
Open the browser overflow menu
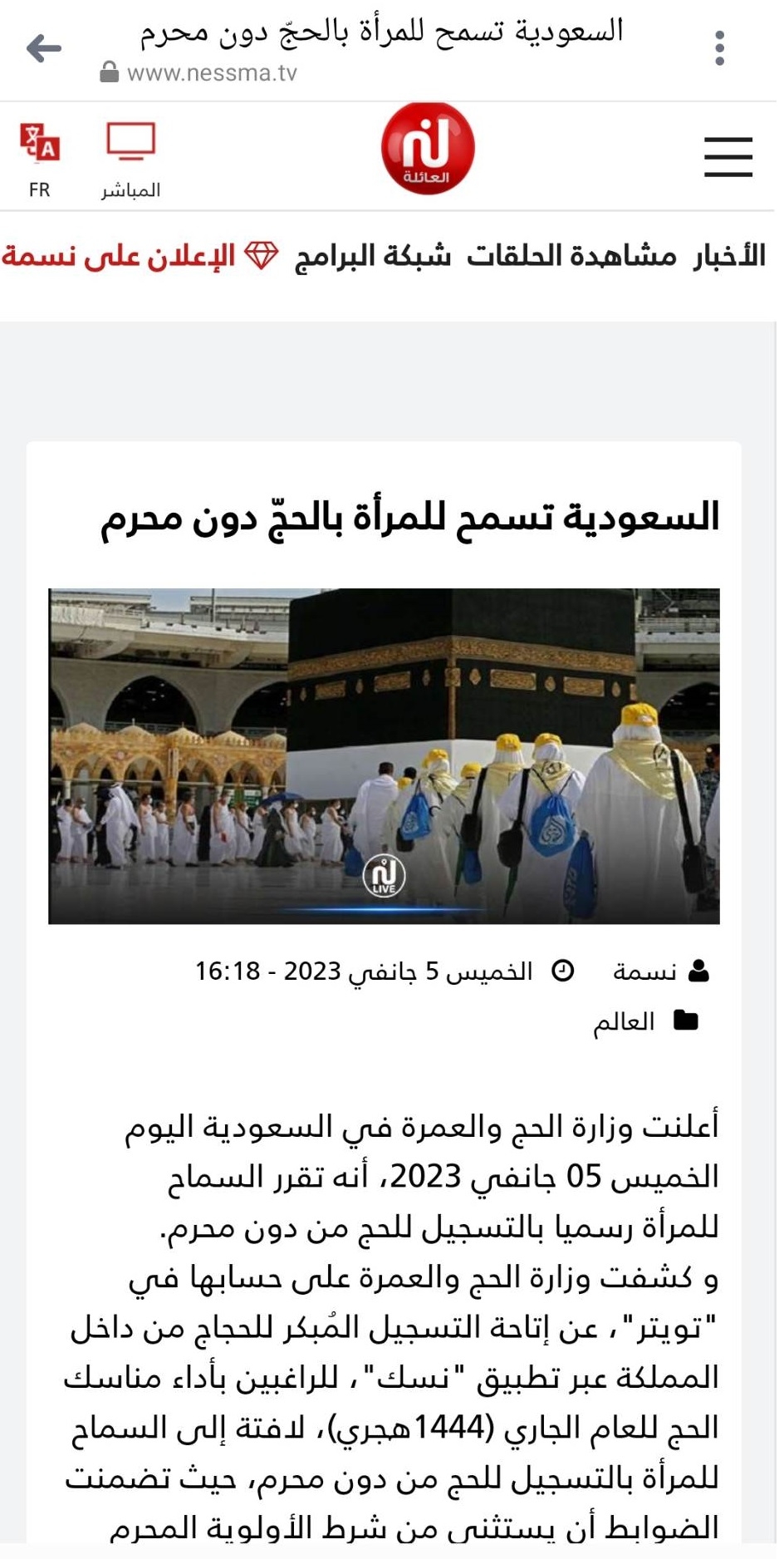click(719, 48)
